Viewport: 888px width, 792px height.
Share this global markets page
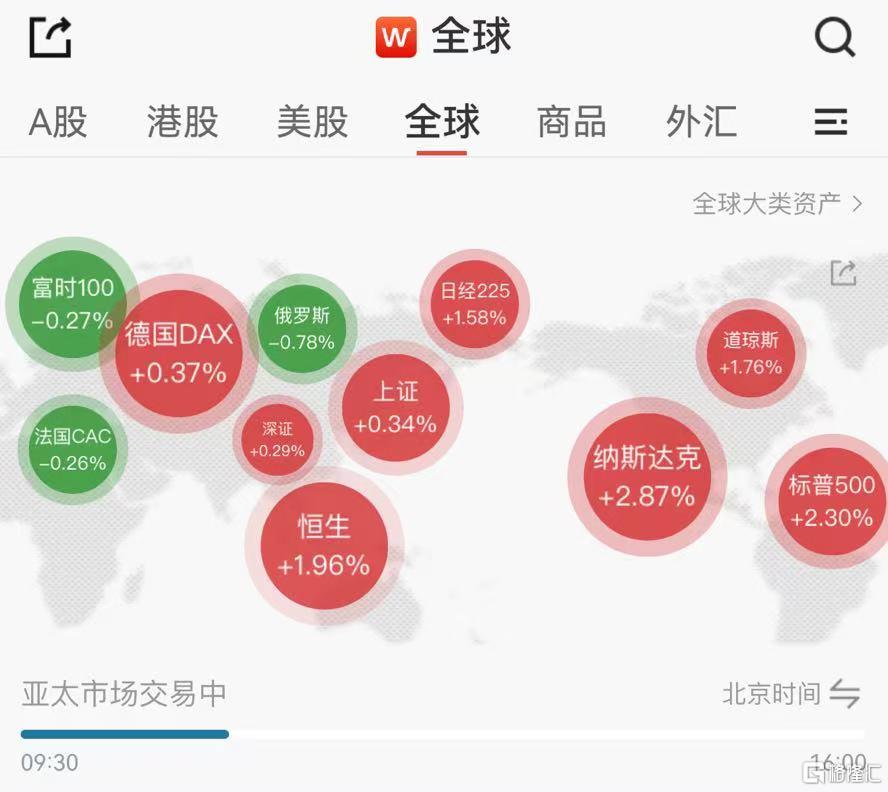(x=50, y=37)
